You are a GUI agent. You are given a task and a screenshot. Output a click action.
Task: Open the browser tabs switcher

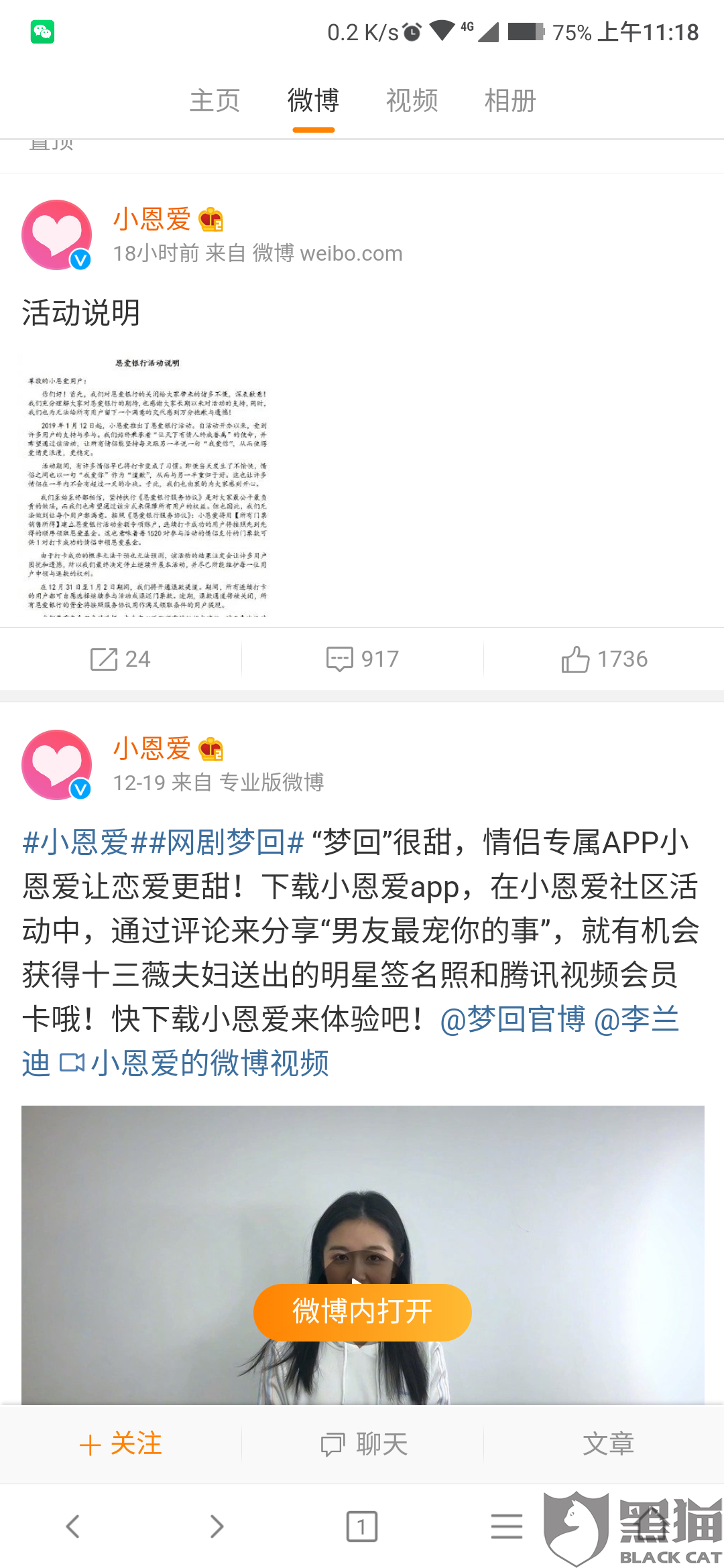pos(362,1526)
